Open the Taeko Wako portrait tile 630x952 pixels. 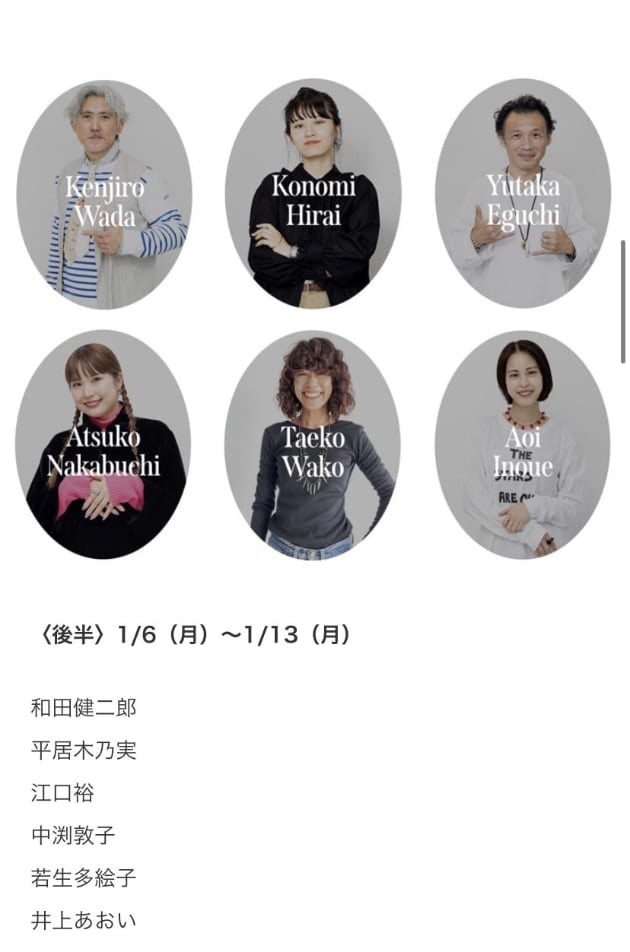tap(313, 445)
